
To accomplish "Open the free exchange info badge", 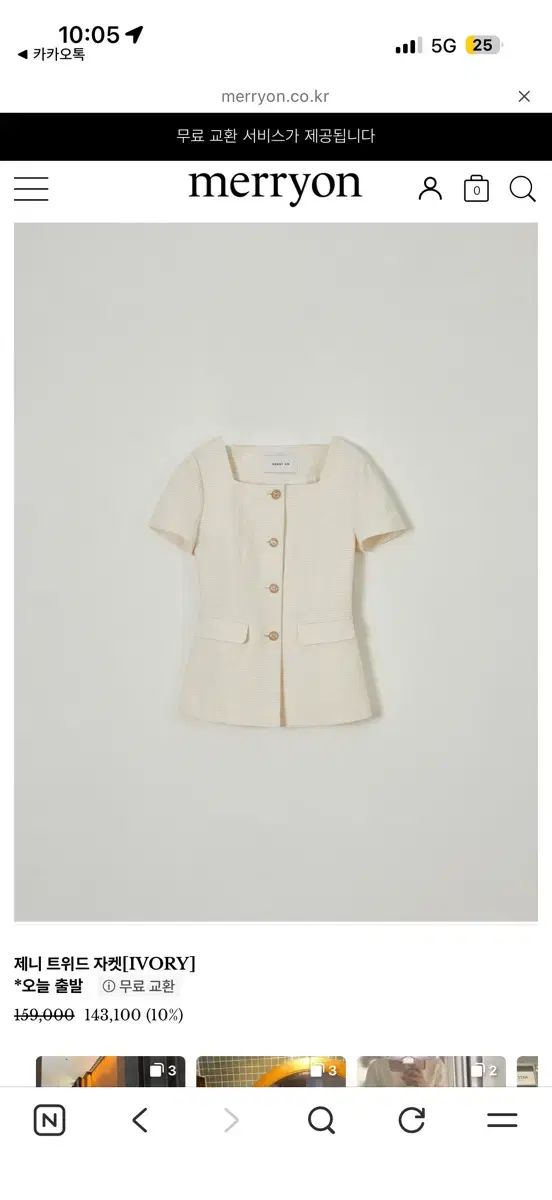I will coord(139,986).
